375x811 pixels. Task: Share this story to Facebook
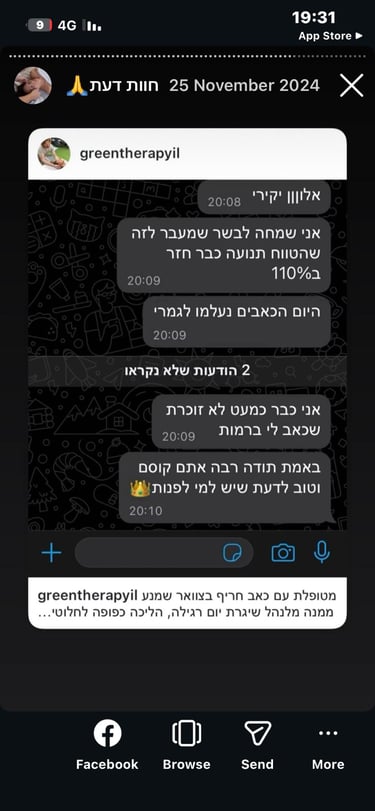107,745
